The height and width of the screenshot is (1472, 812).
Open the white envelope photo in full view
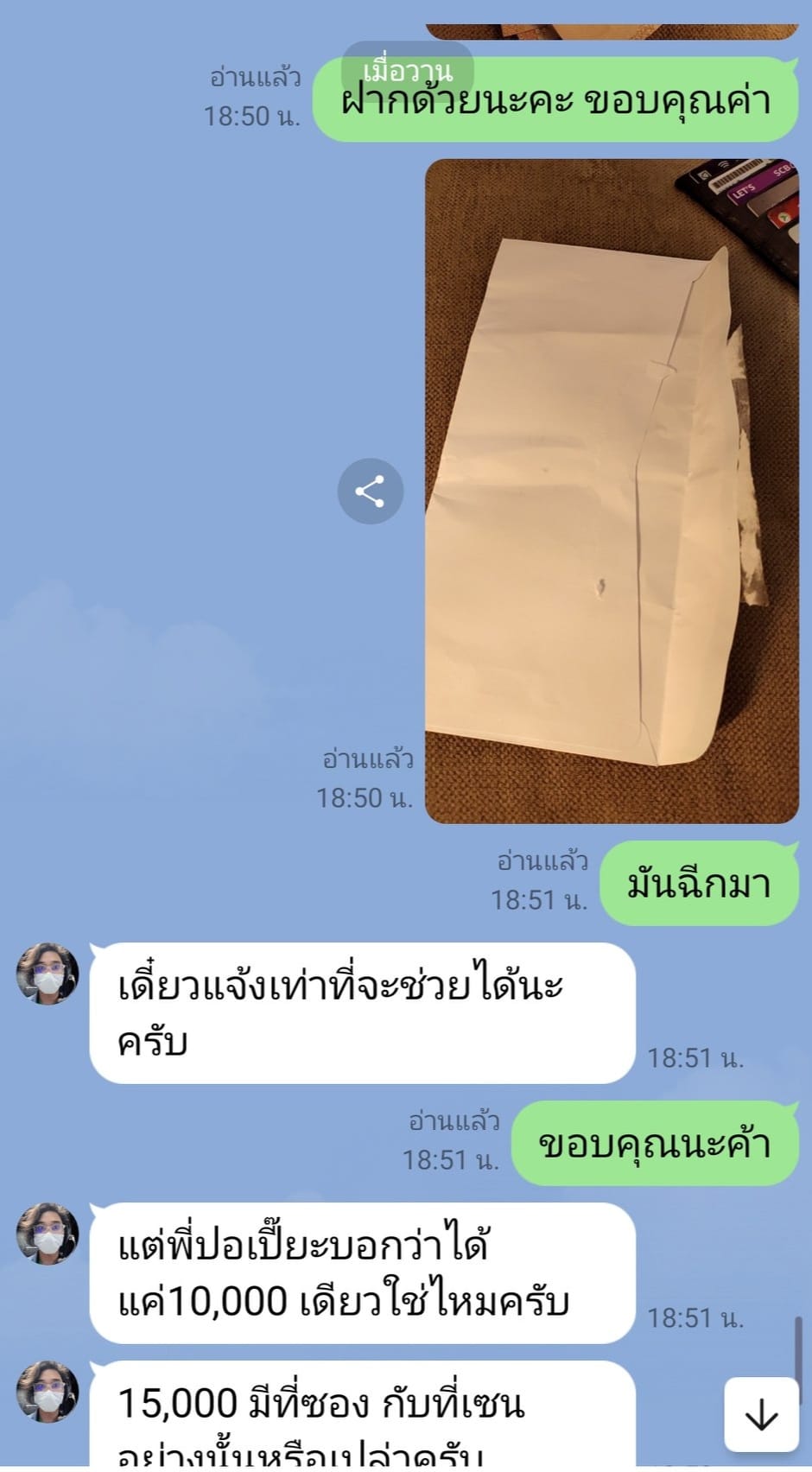coord(612,491)
